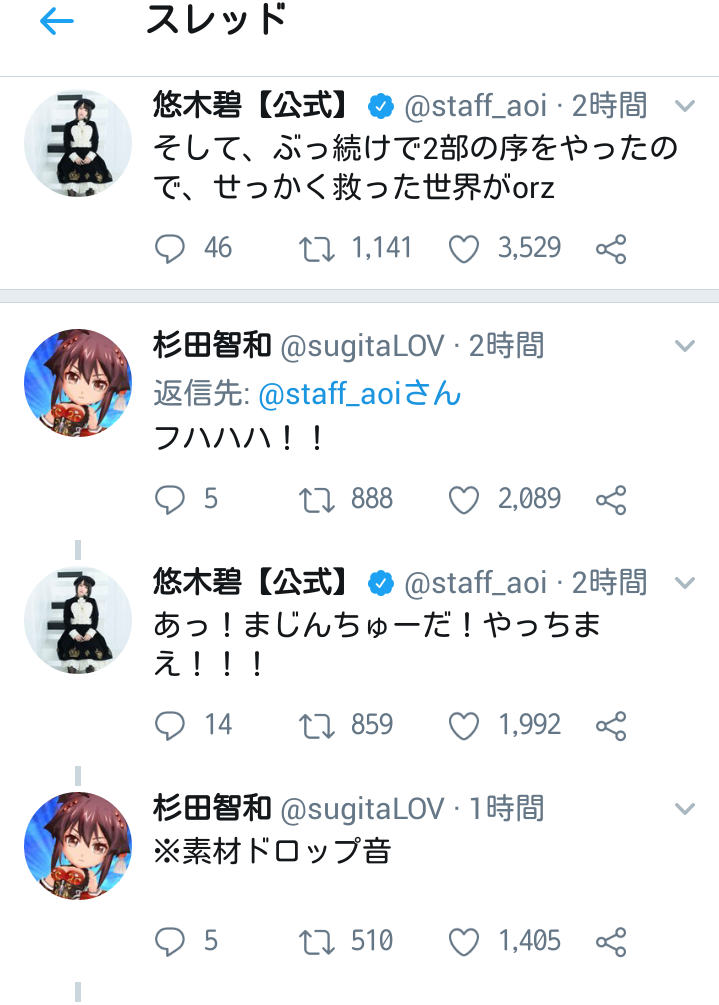Reply to the tweet with 46 comments

(x=170, y=249)
